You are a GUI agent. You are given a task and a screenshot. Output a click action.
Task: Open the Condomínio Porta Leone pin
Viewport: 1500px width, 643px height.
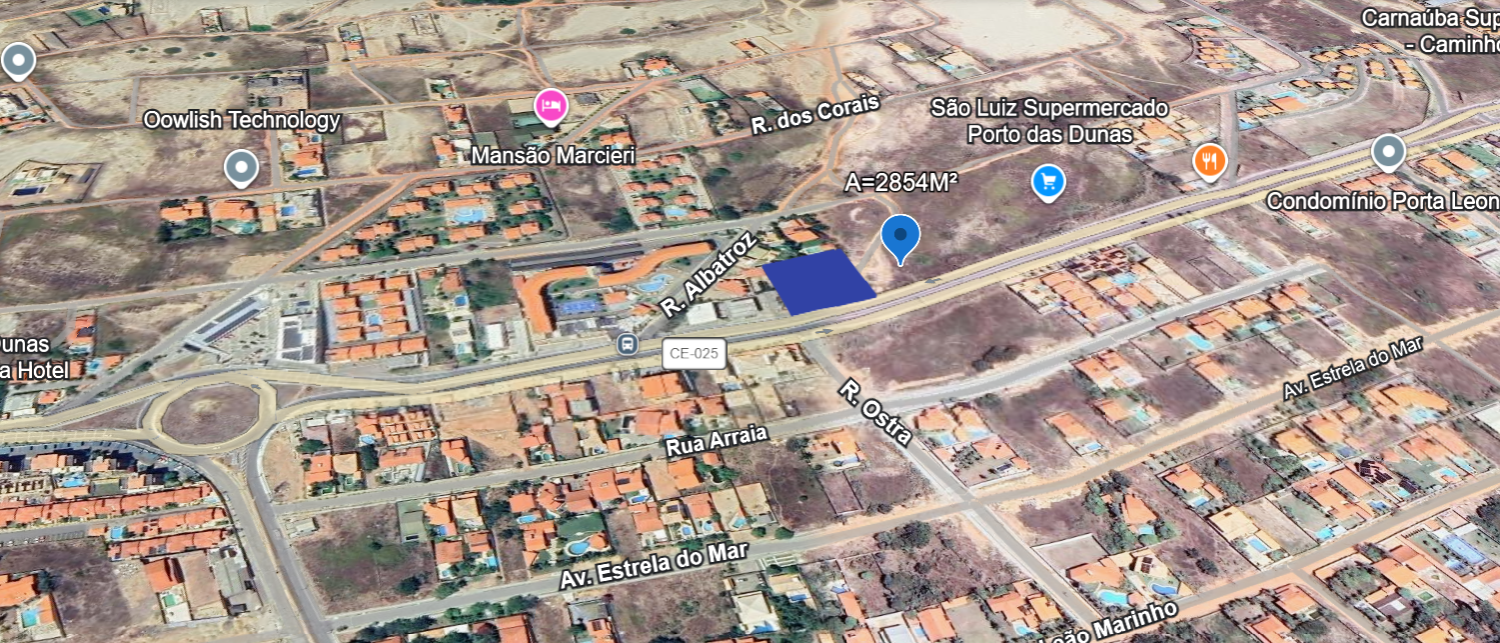click(1387, 152)
